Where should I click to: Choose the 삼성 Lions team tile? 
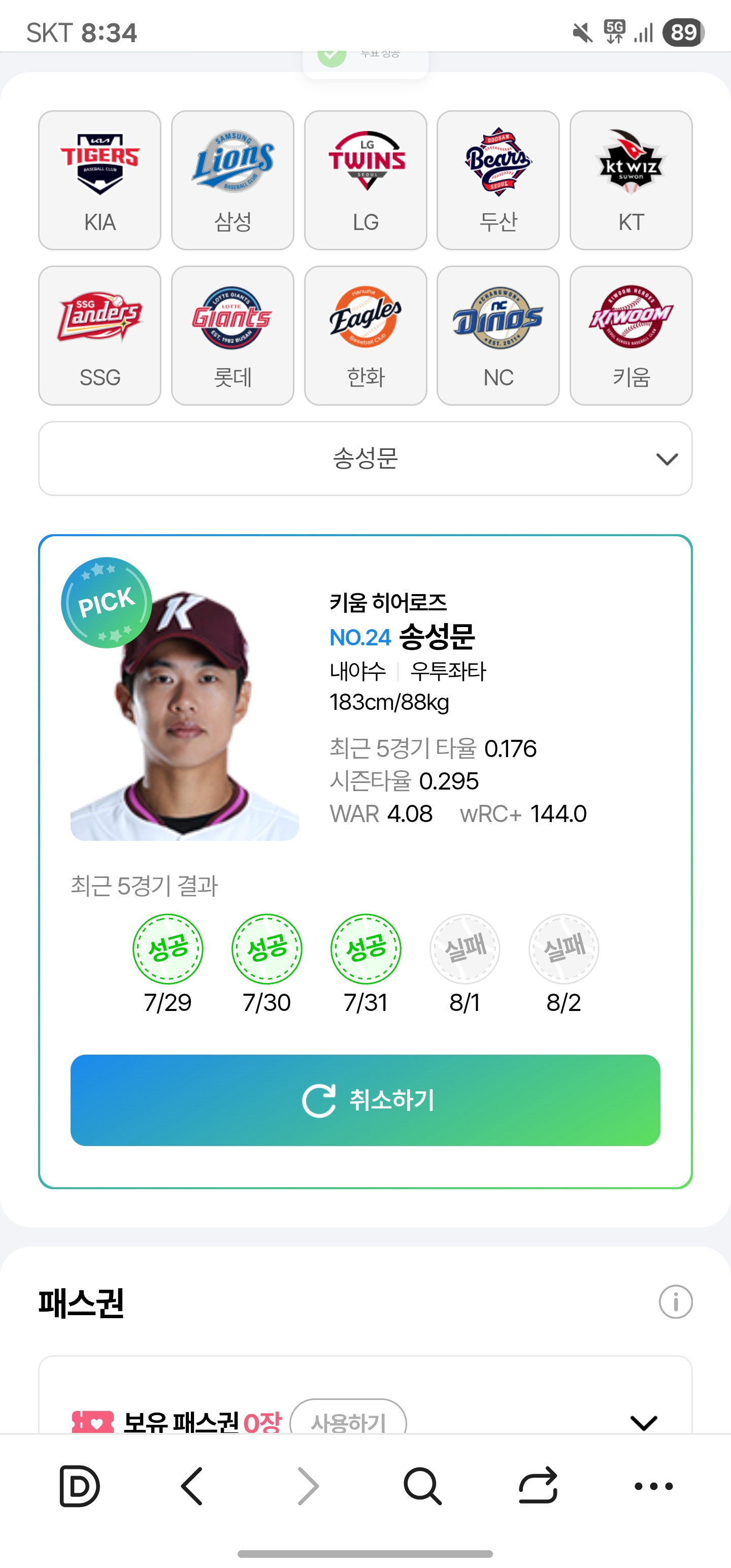(x=232, y=180)
